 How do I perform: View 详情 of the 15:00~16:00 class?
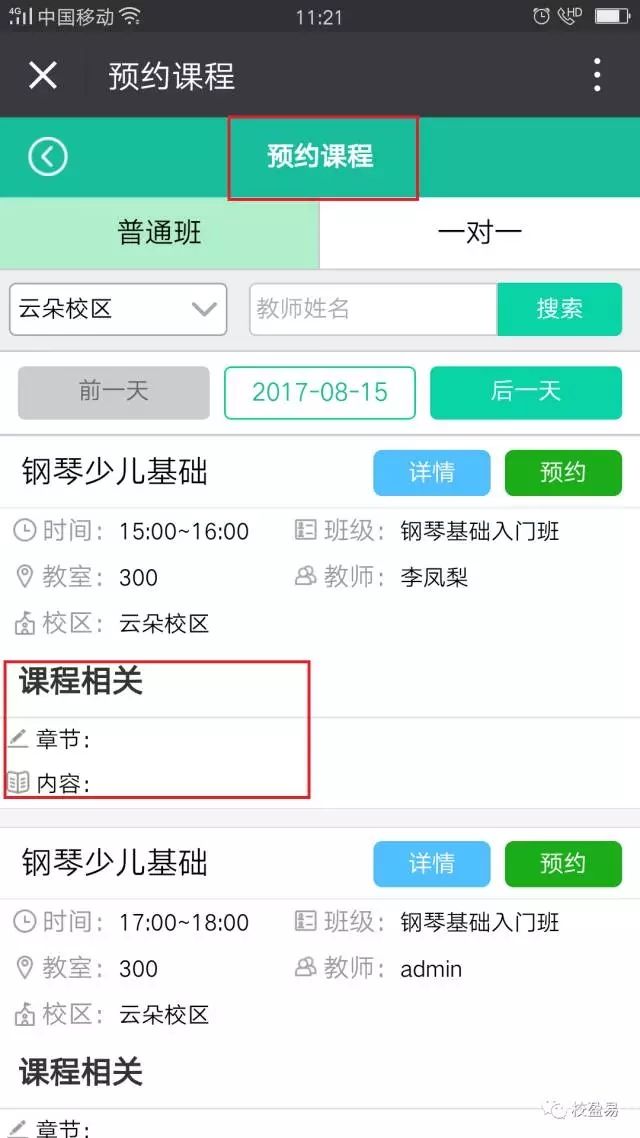tap(432, 473)
